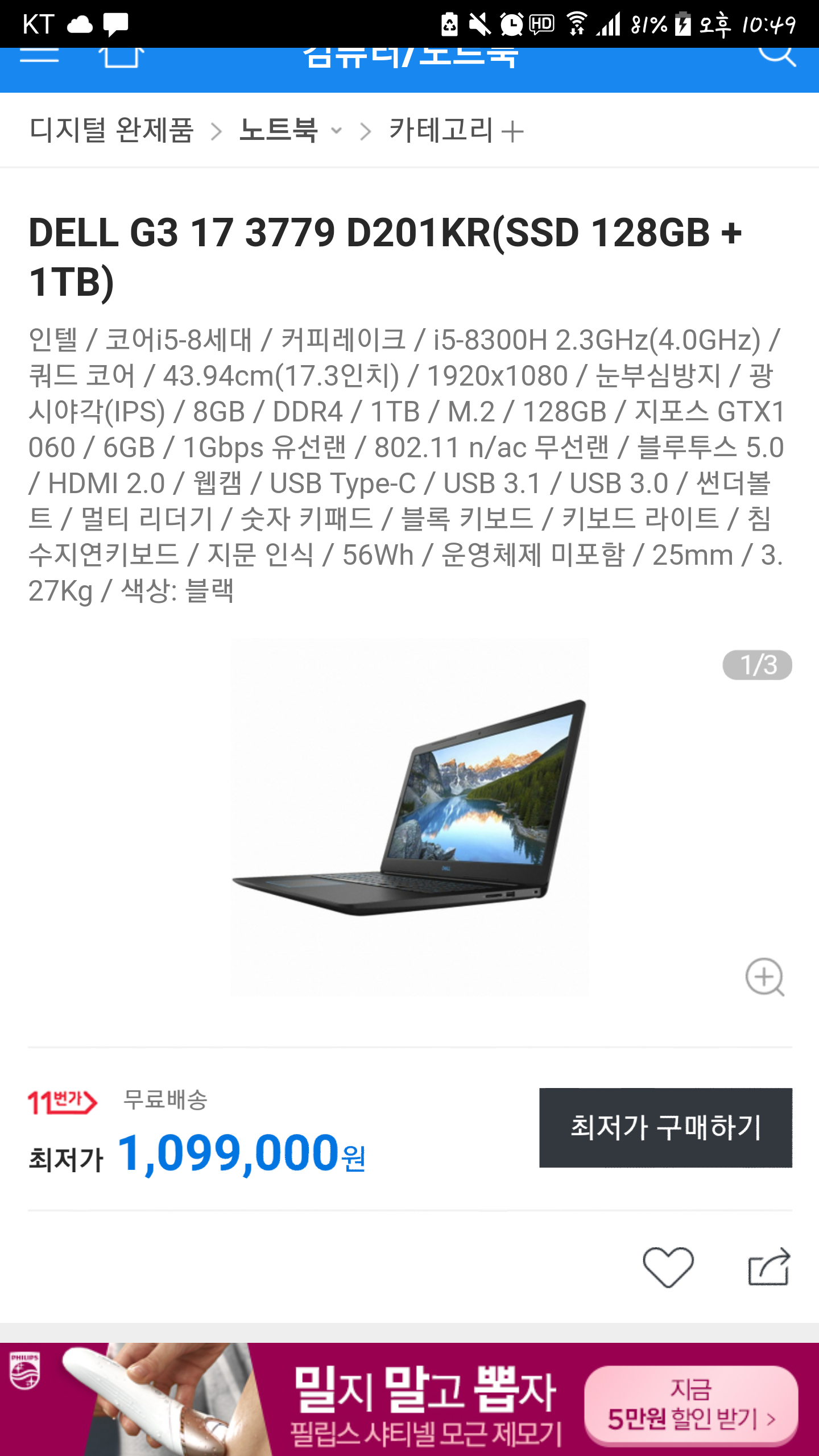Tap 최저가 구매하기 button
Screen dimensions: 819x1456
tap(665, 1128)
